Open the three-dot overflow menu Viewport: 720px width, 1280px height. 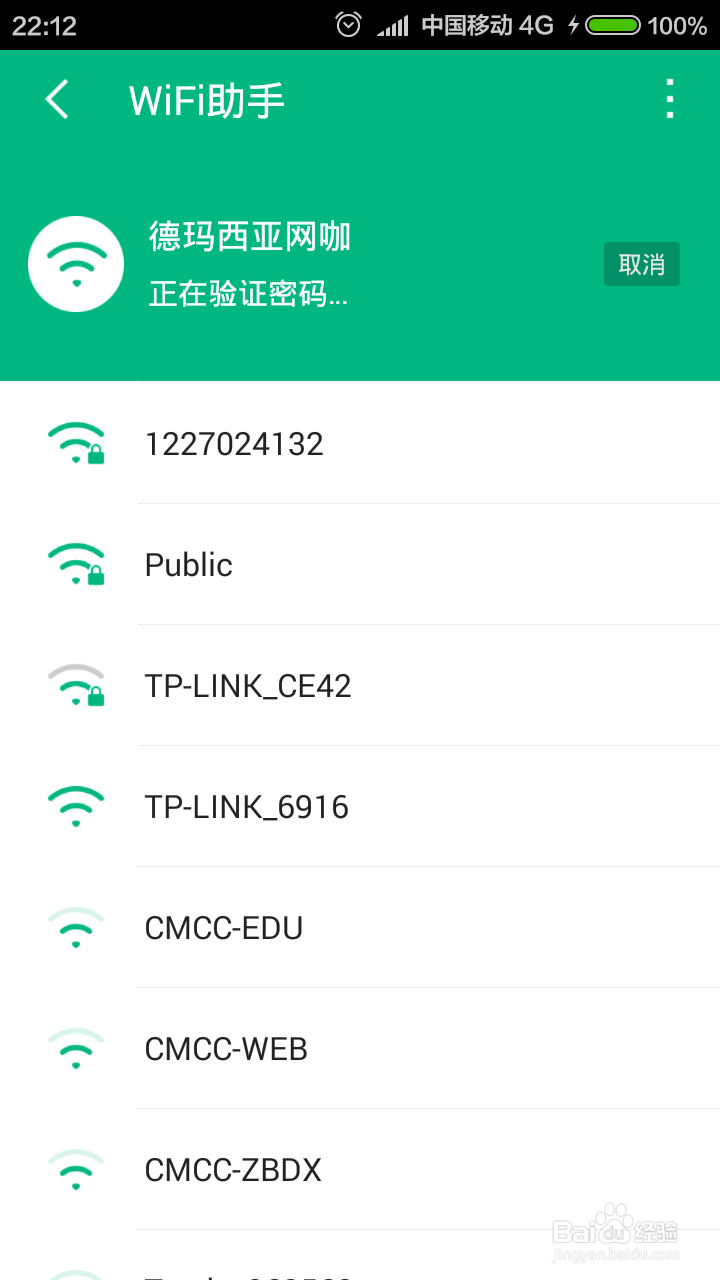point(669,100)
